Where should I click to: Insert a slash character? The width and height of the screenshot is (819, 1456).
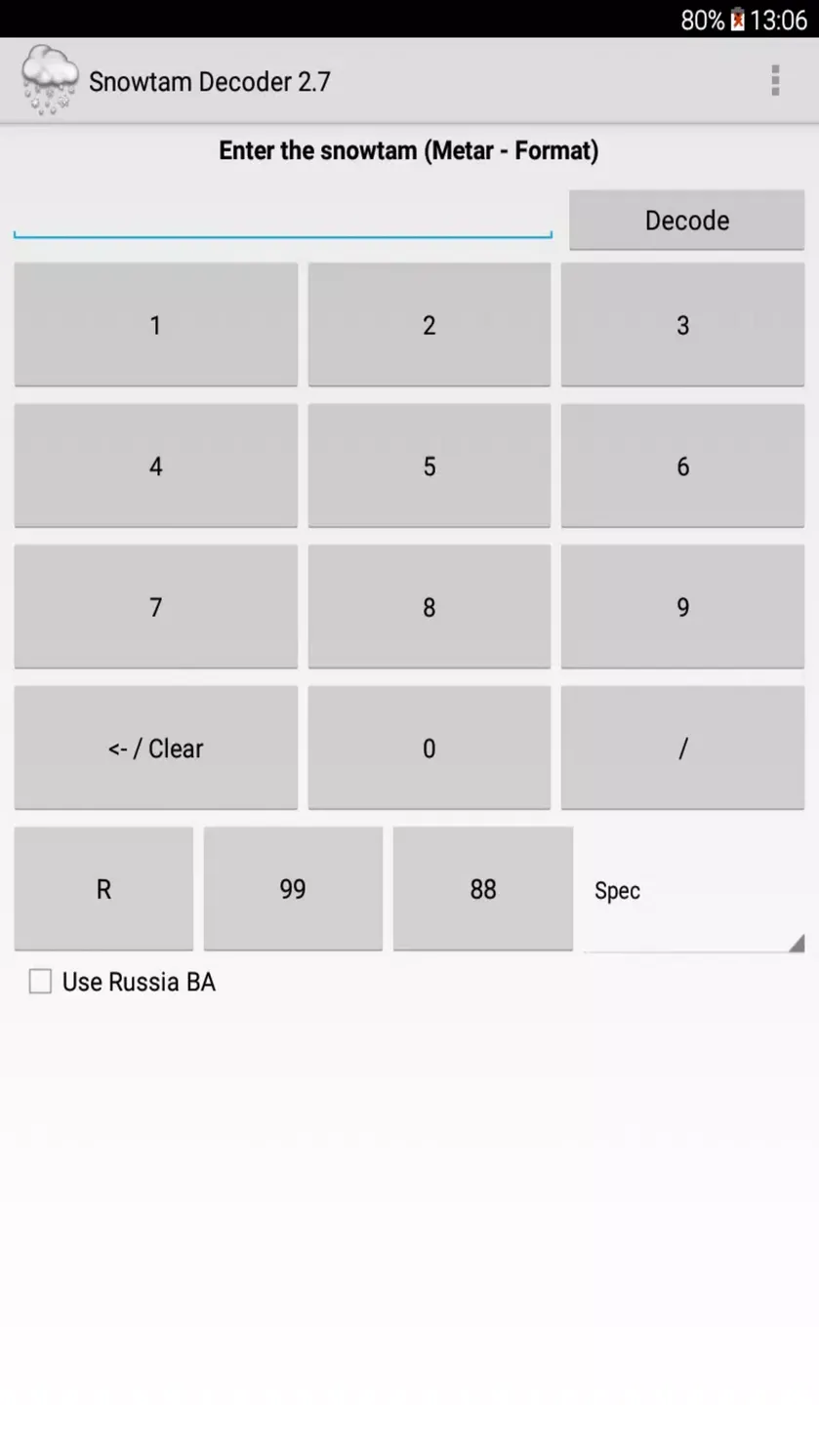pos(682,748)
